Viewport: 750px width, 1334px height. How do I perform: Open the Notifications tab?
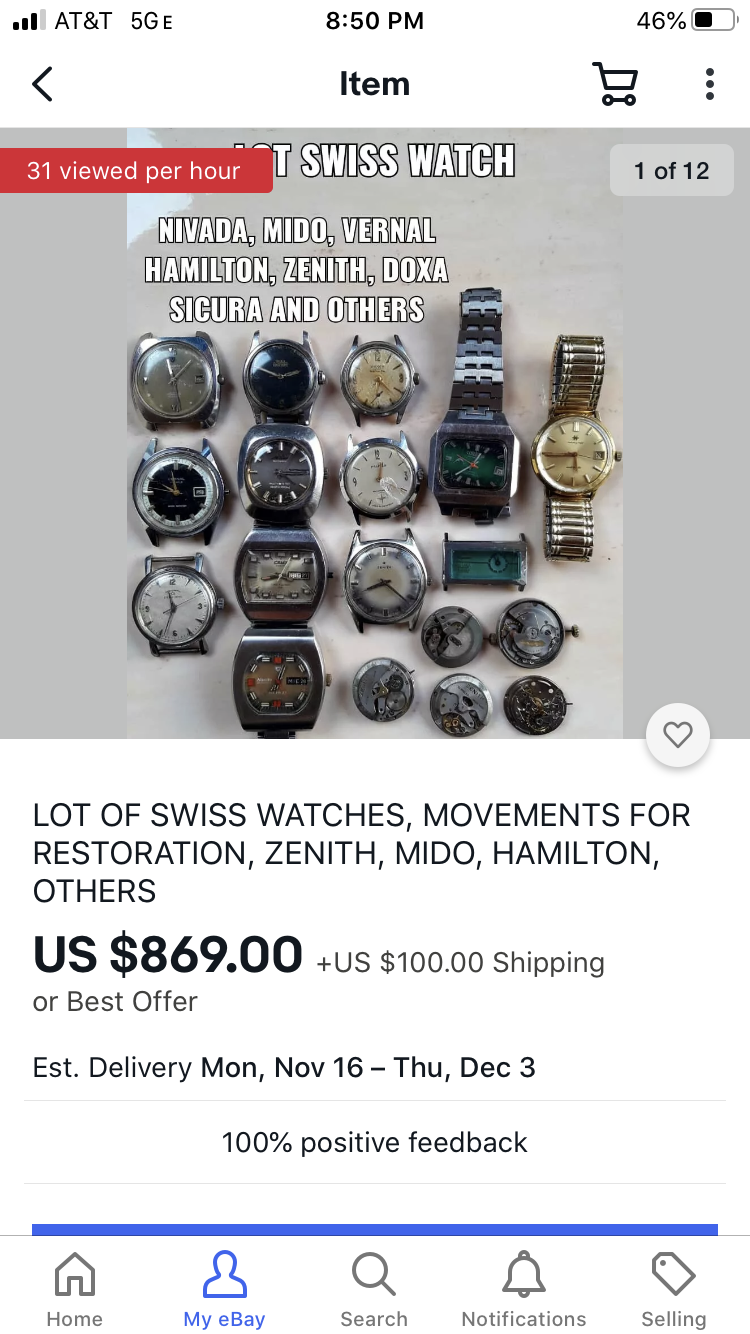[524, 1290]
